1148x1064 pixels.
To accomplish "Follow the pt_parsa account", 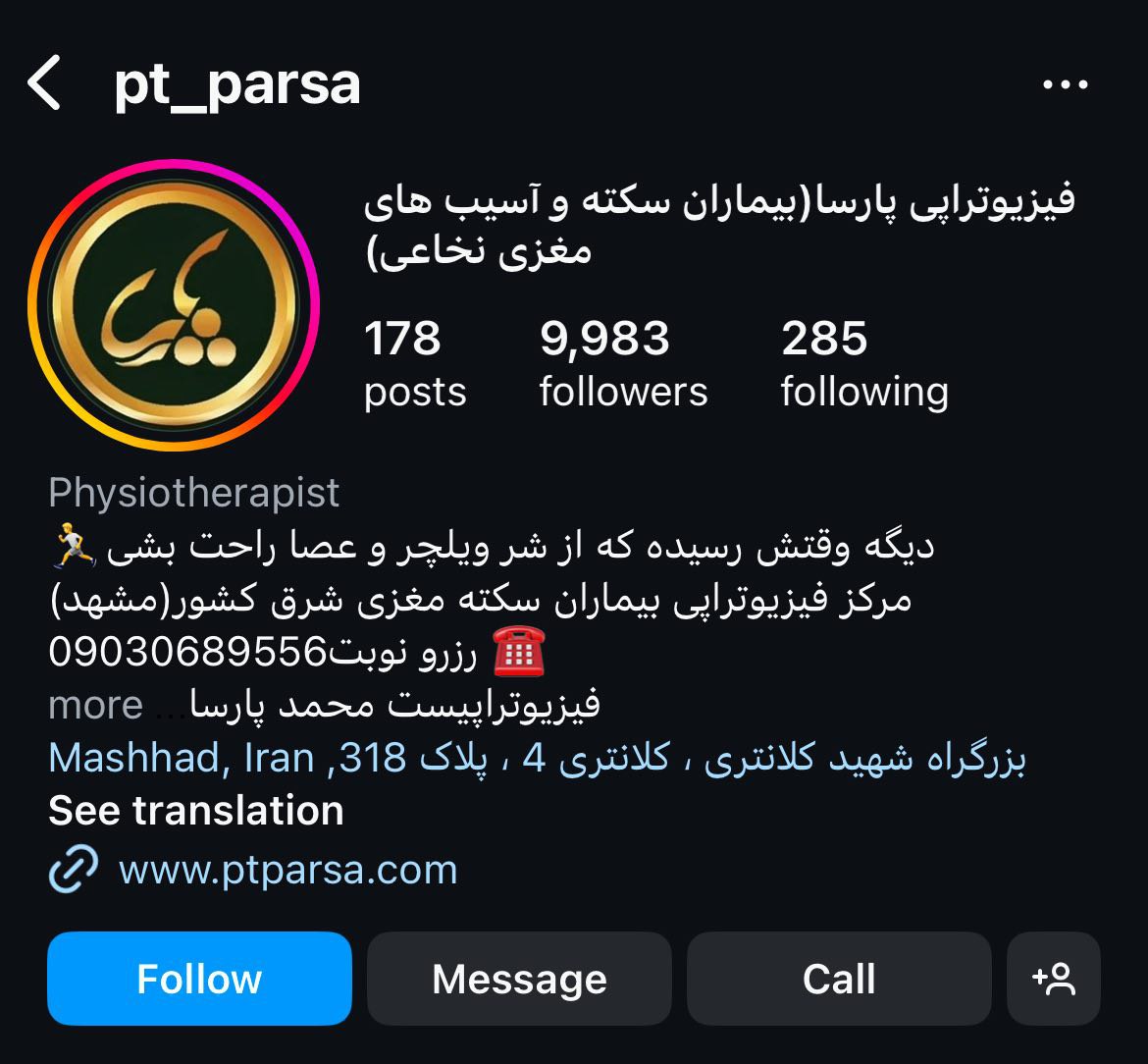I will coord(199,979).
